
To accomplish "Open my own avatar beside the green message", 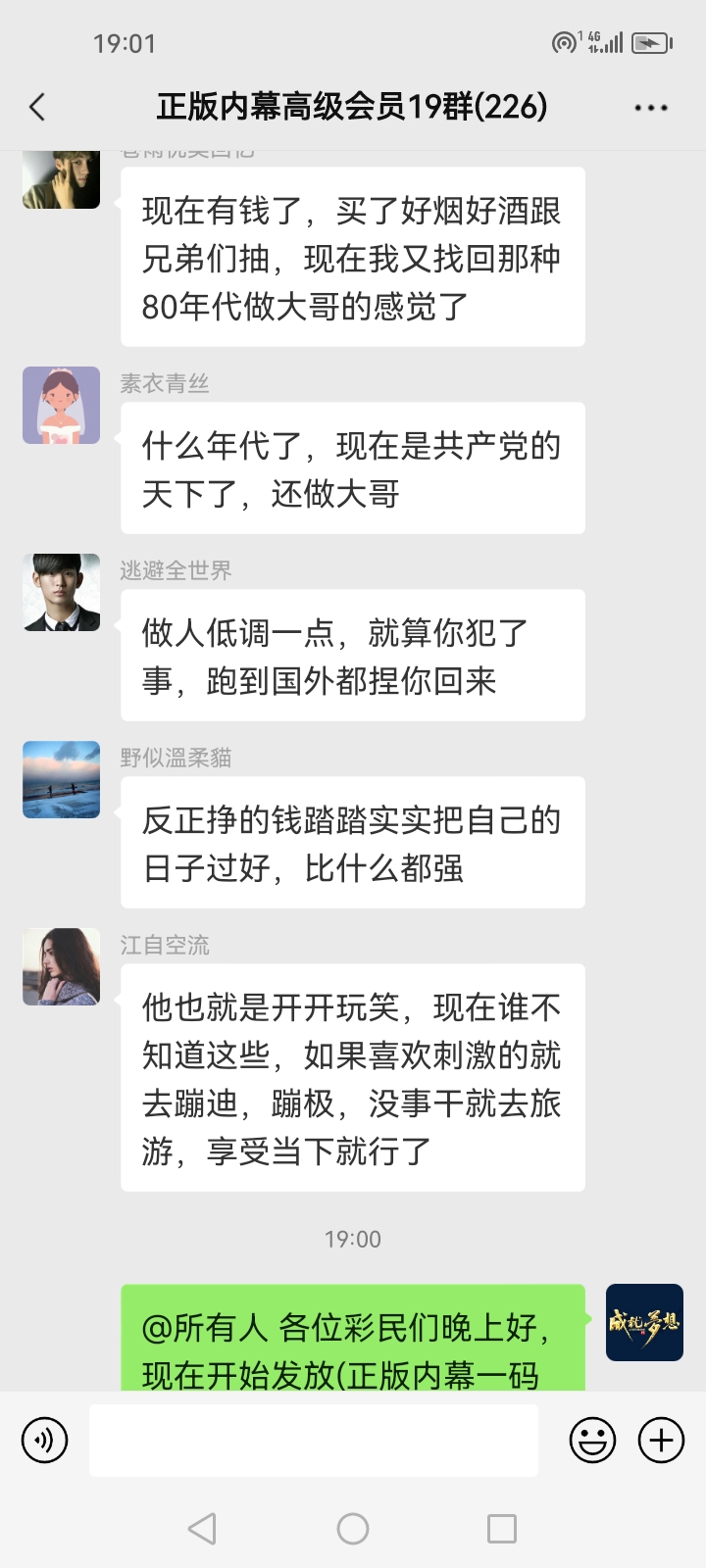I will pyautogui.click(x=644, y=1323).
